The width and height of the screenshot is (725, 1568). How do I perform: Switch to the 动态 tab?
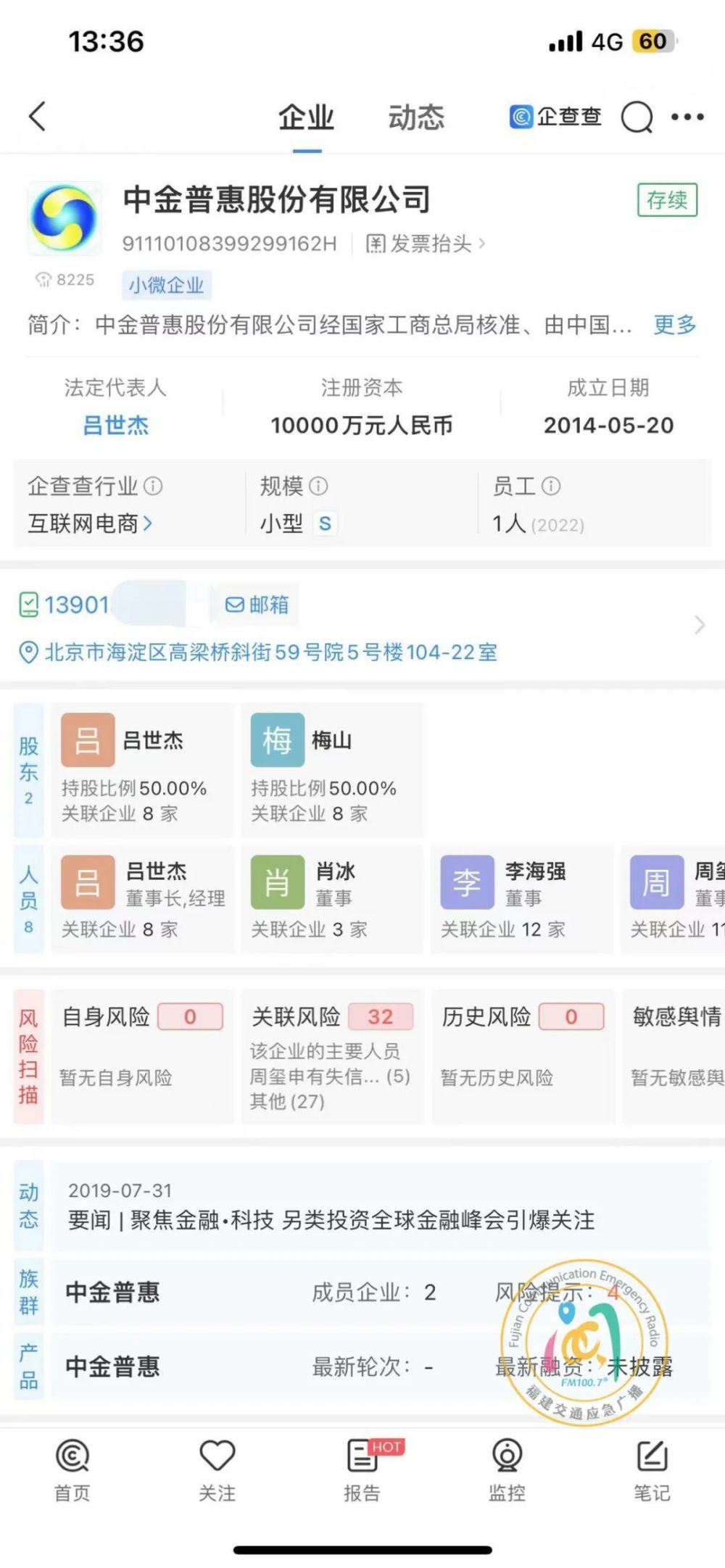(x=416, y=117)
